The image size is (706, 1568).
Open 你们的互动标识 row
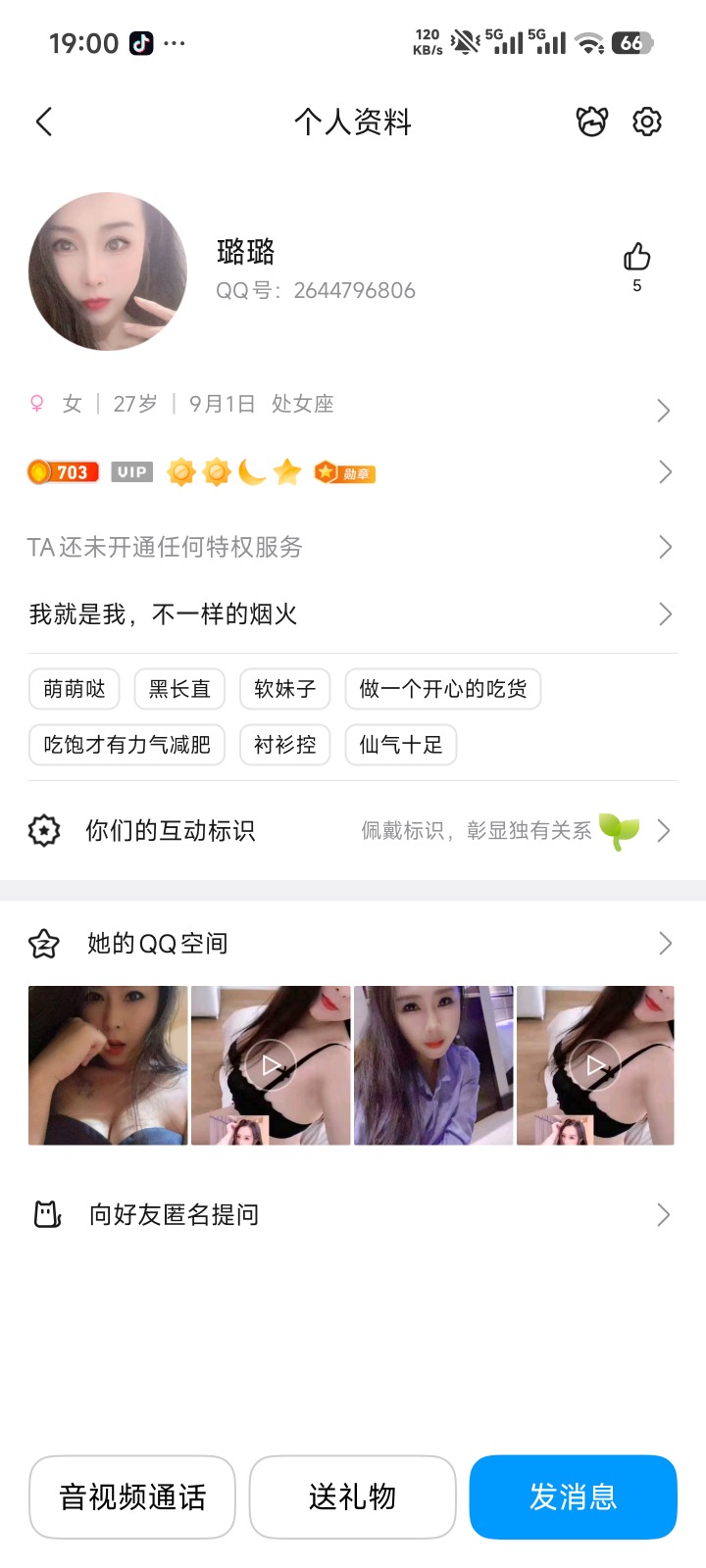point(352,831)
